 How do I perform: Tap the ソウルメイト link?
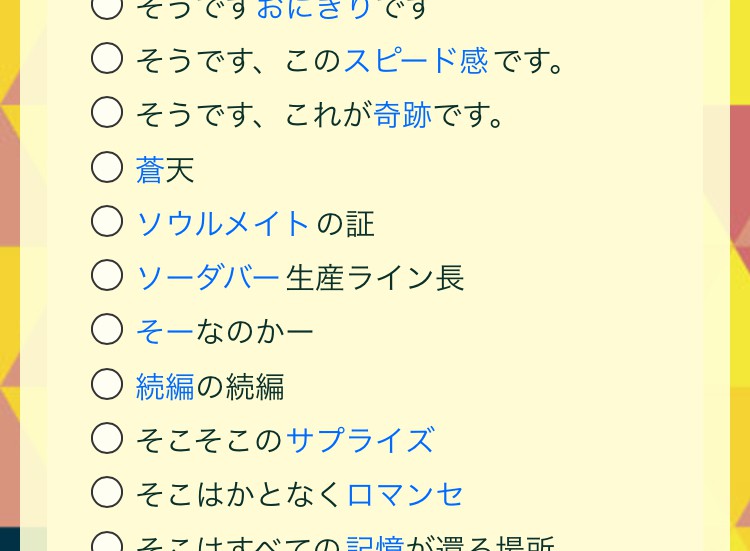pos(223,223)
